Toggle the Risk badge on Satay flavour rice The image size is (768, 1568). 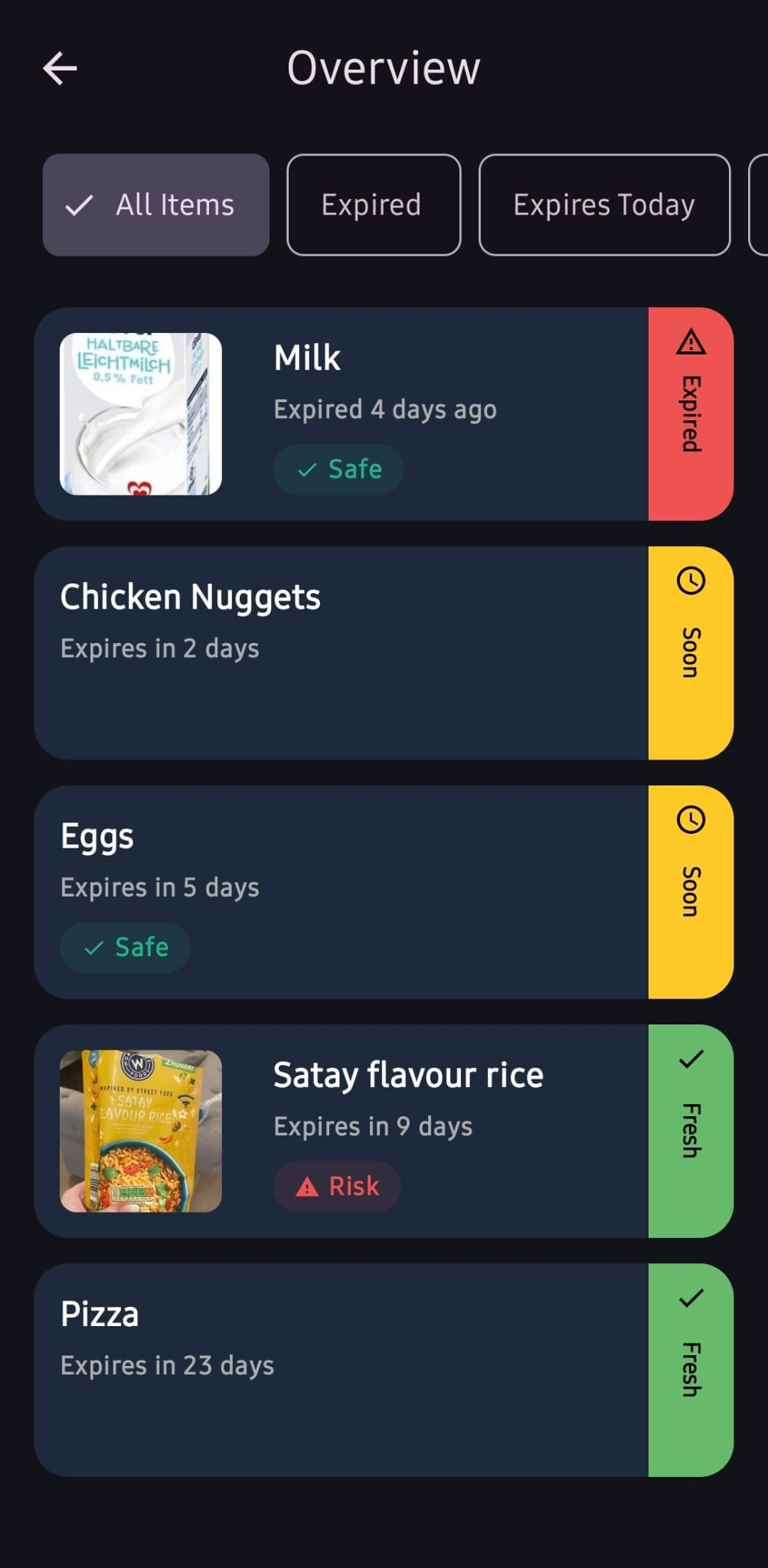click(x=337, y=1186)
